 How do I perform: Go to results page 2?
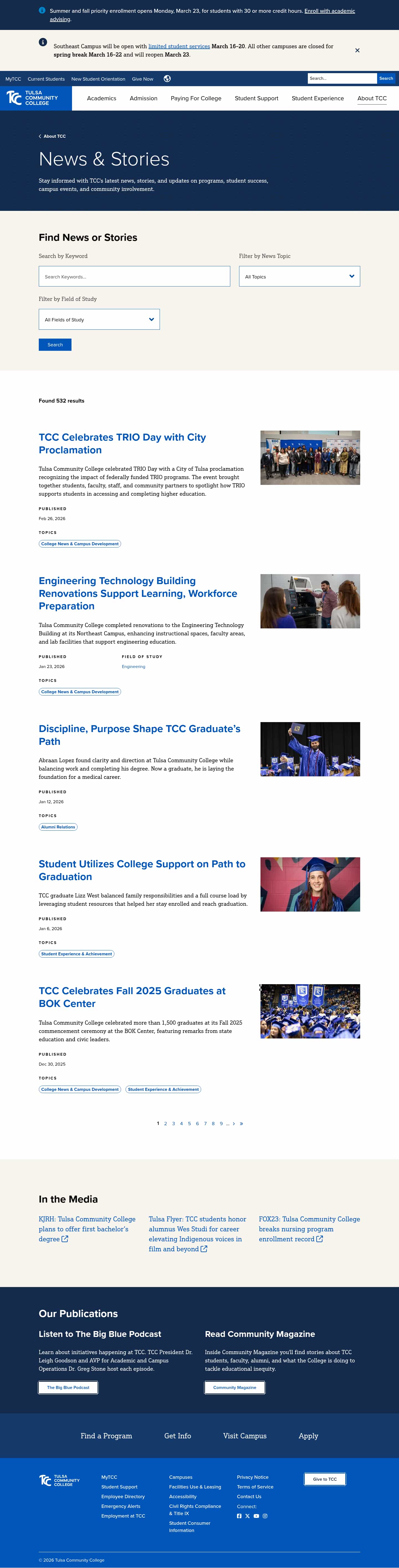coord(166,1124)
